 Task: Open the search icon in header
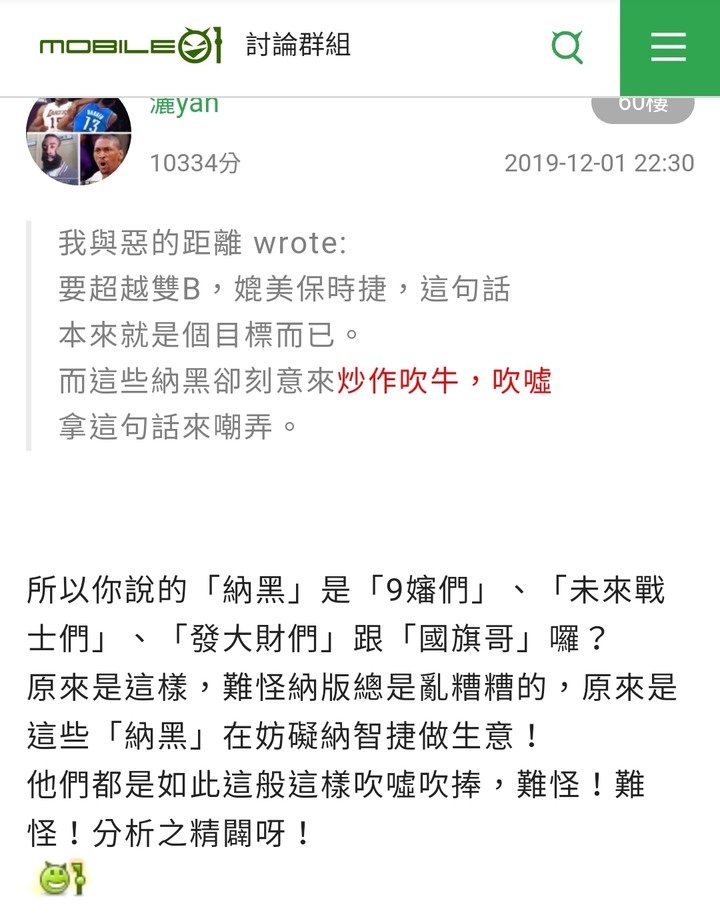click(567, 47)
